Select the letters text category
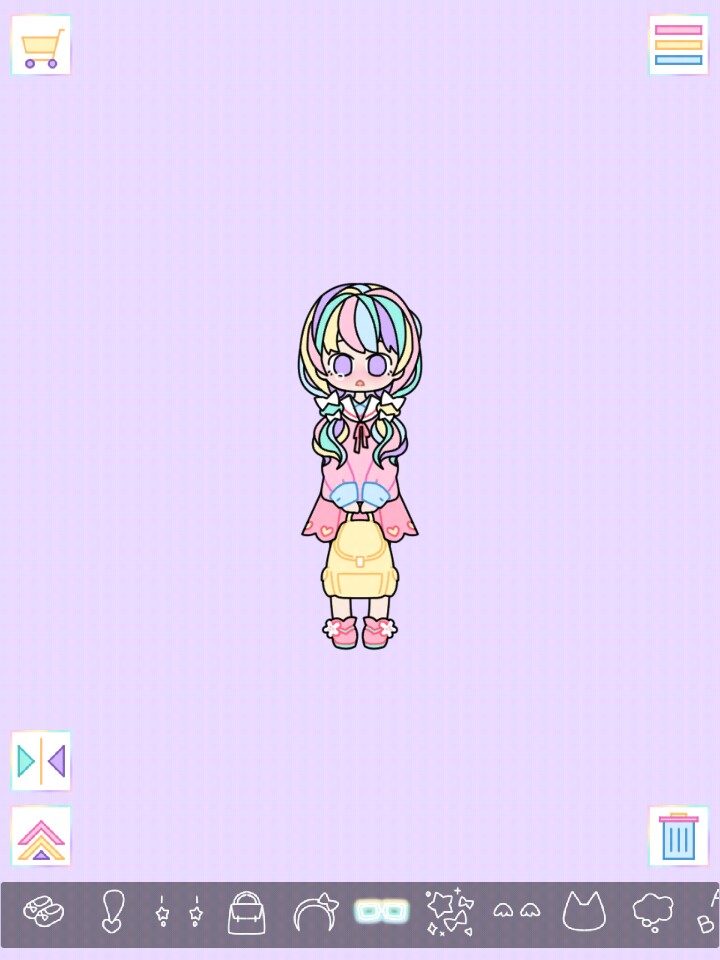 click(x=708, y=912)
